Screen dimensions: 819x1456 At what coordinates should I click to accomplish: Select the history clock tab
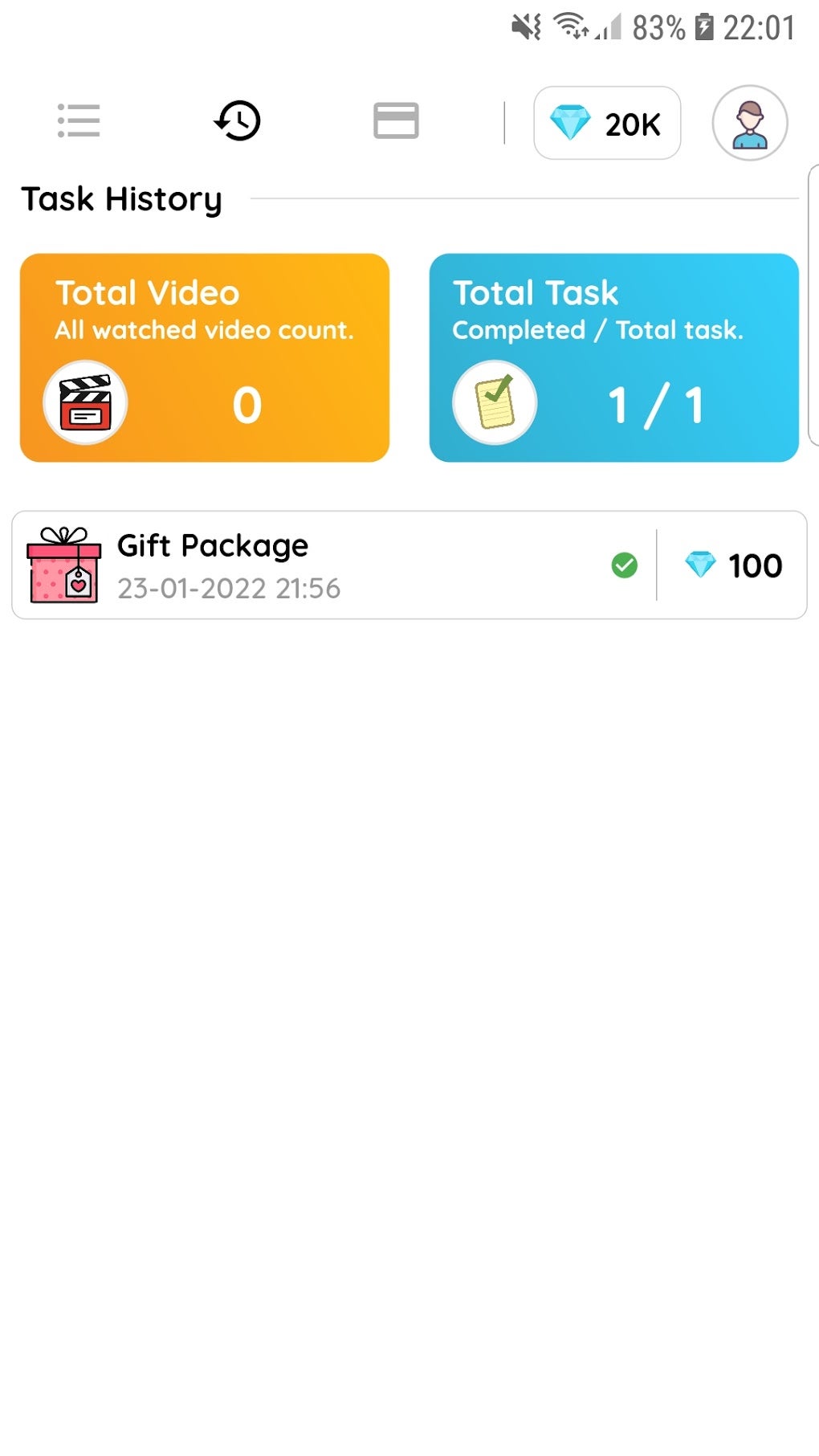[238, 121]
